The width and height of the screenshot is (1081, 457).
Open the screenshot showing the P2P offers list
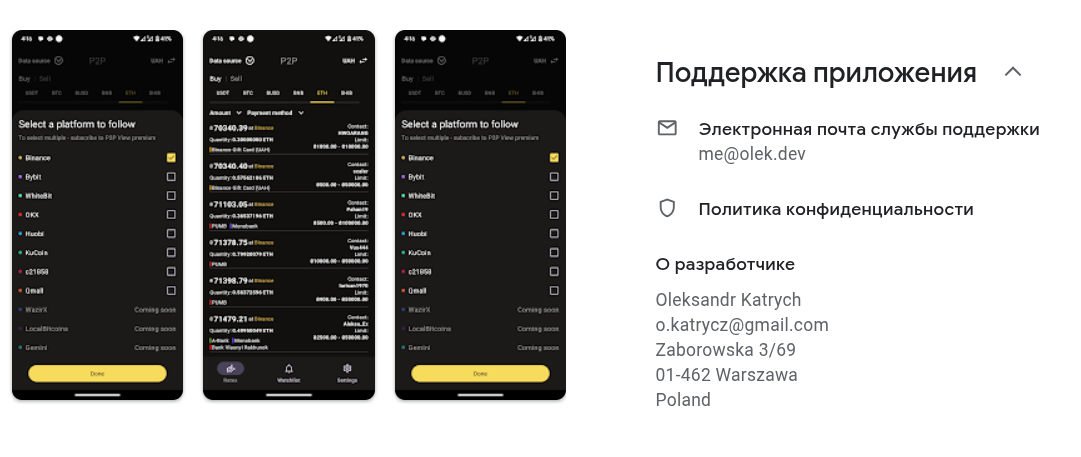(x=289, y=215)
